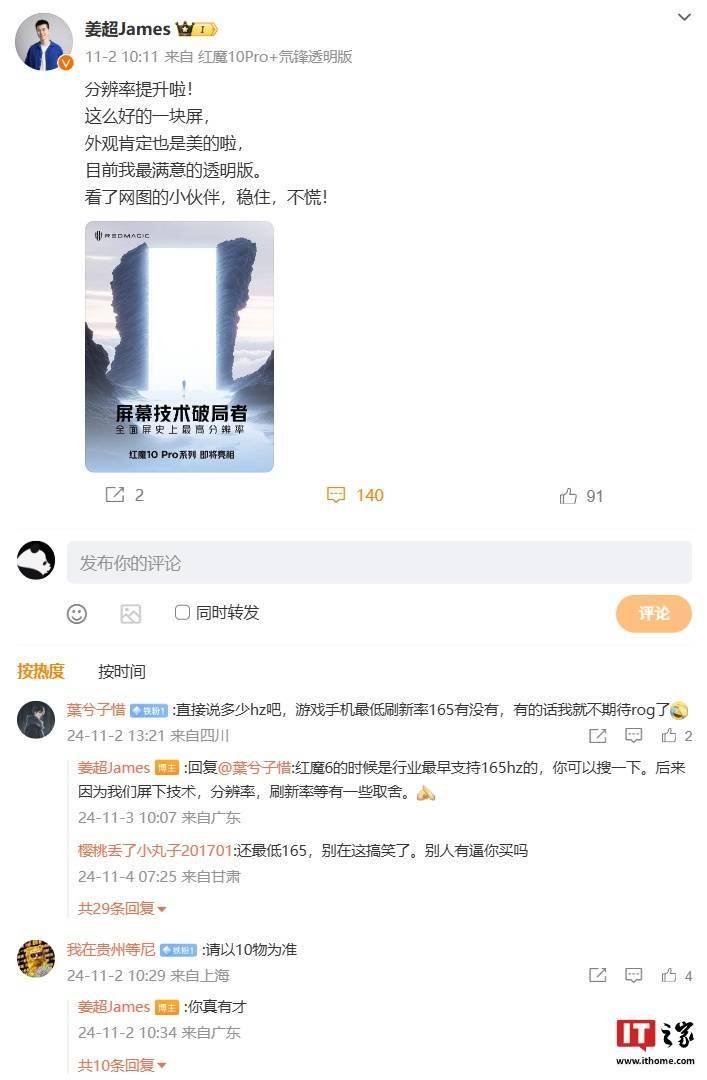
Task: Attach an image to the comment
Action: coord(131,614)
